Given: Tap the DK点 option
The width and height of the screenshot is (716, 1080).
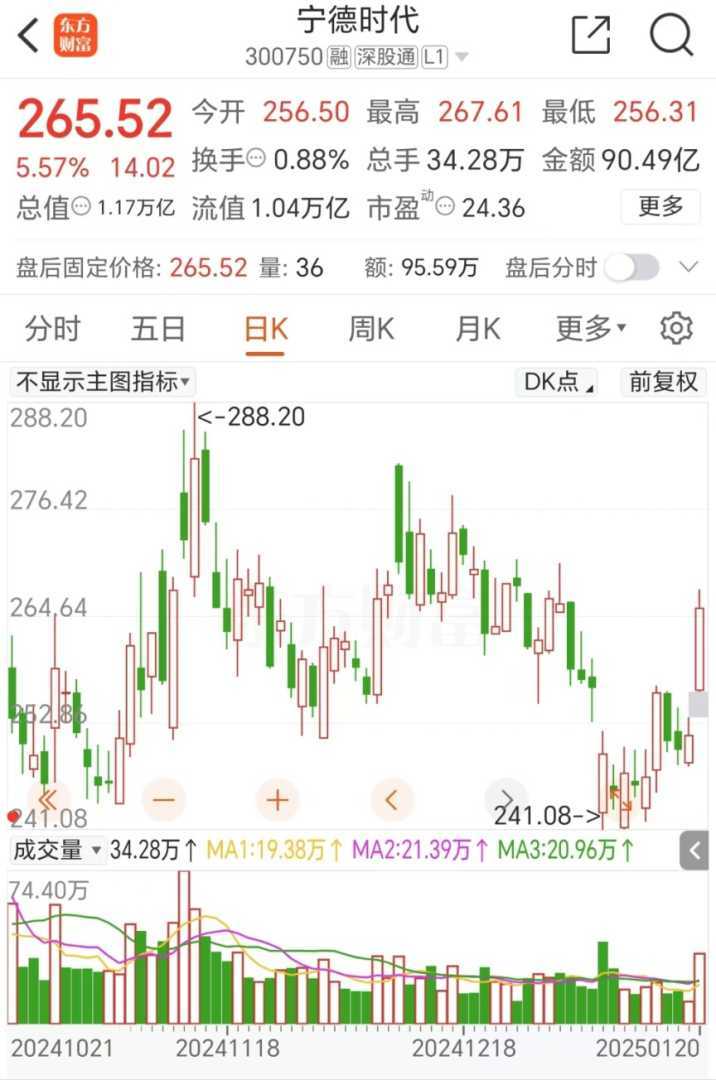Looking at the screenshot, I should 558,381.
